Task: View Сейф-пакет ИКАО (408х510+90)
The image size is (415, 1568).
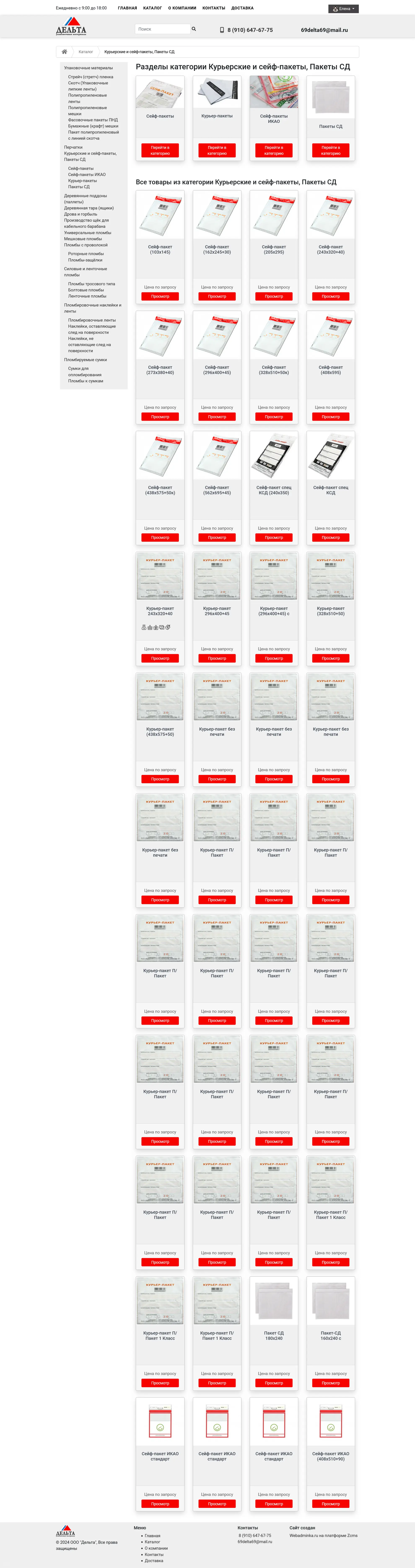Action: [330, 1503]
